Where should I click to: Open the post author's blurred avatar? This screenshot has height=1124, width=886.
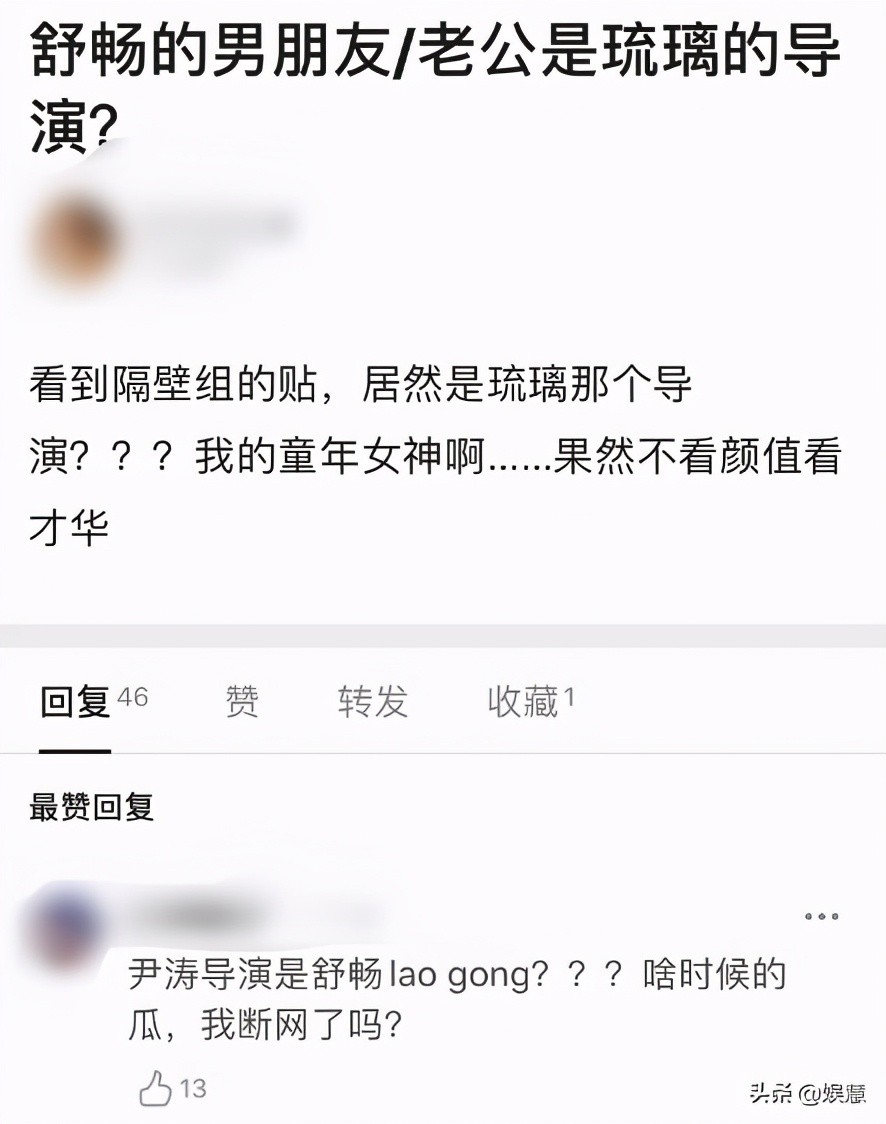coord(75,240)
